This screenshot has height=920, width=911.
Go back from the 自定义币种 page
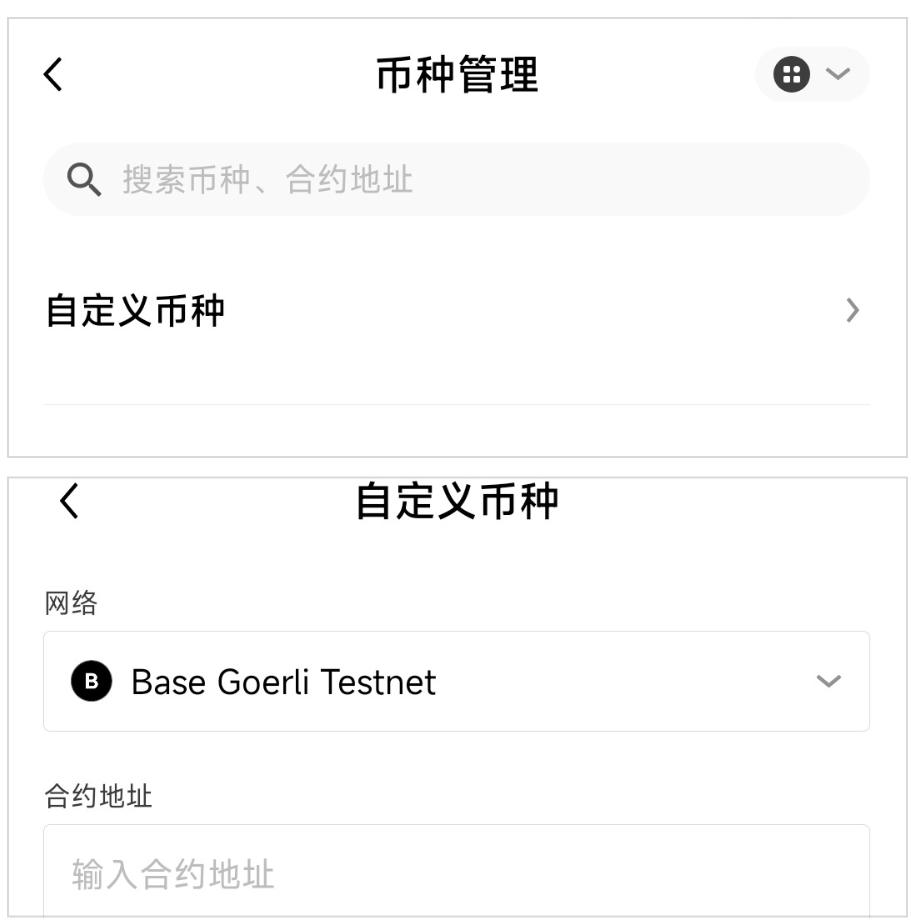point(69,502)
